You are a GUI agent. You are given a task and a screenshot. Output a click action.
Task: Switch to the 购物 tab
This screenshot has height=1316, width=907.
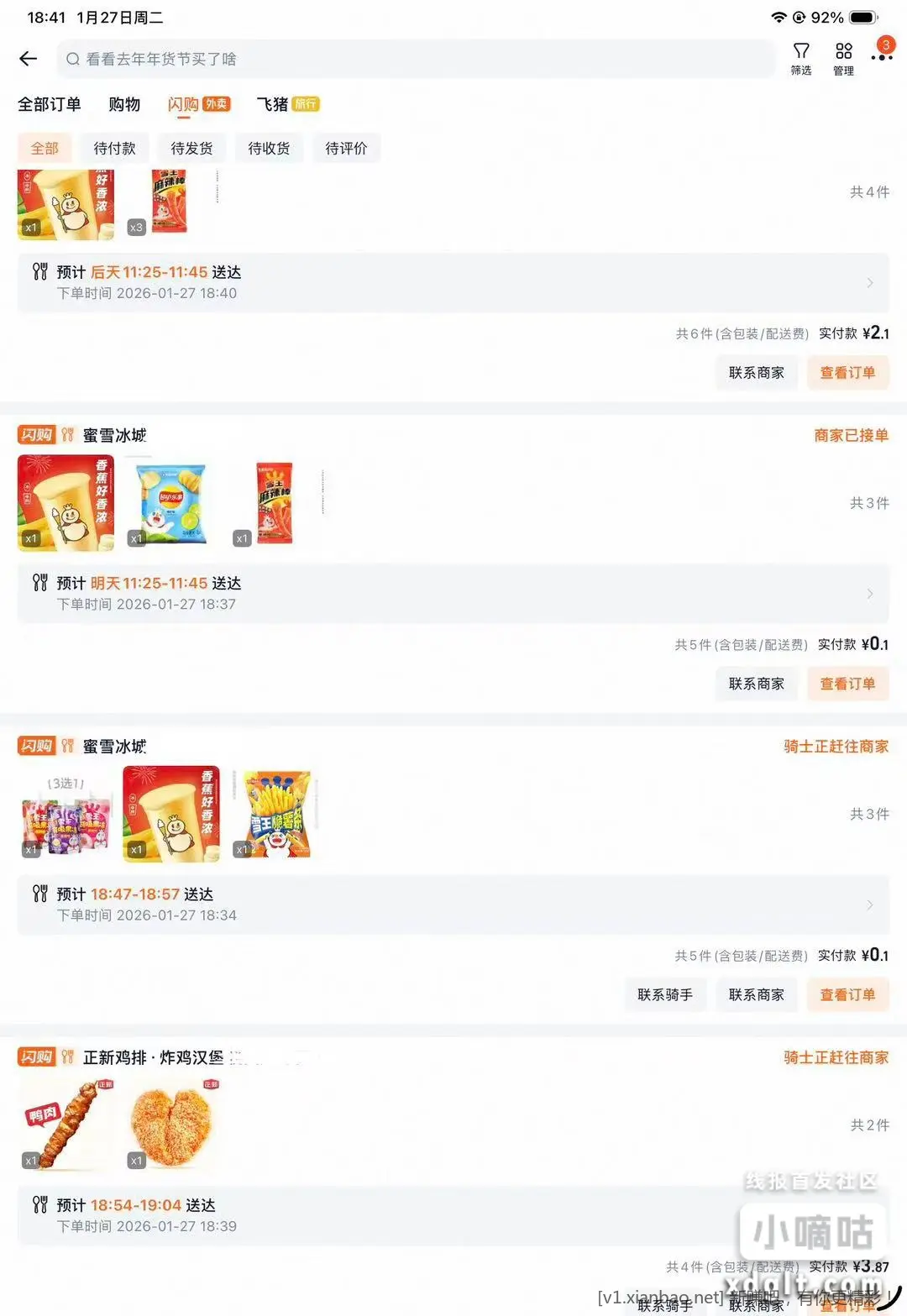click(x=124, y=104)
